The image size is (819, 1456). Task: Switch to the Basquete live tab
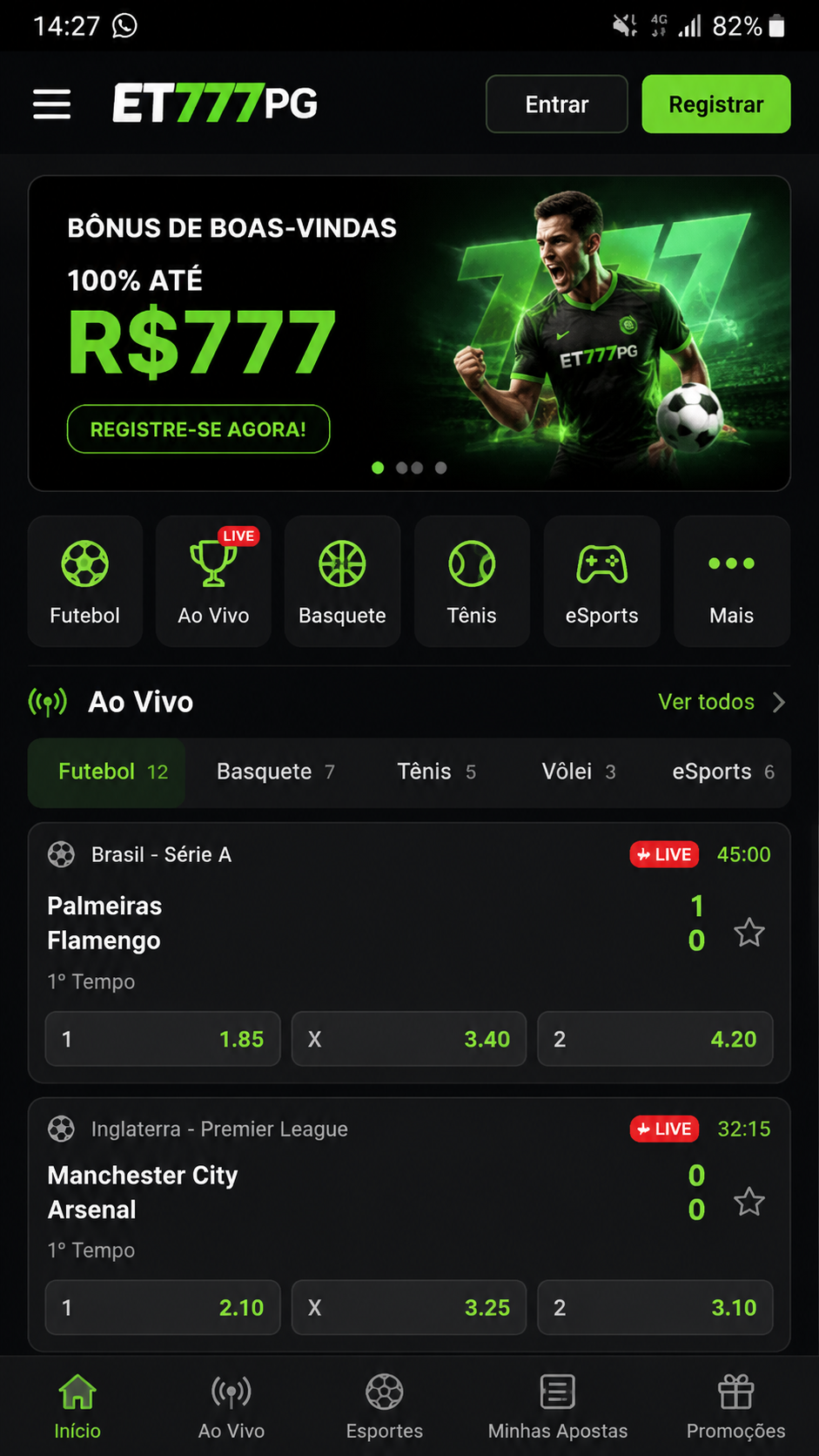[275, 772]
